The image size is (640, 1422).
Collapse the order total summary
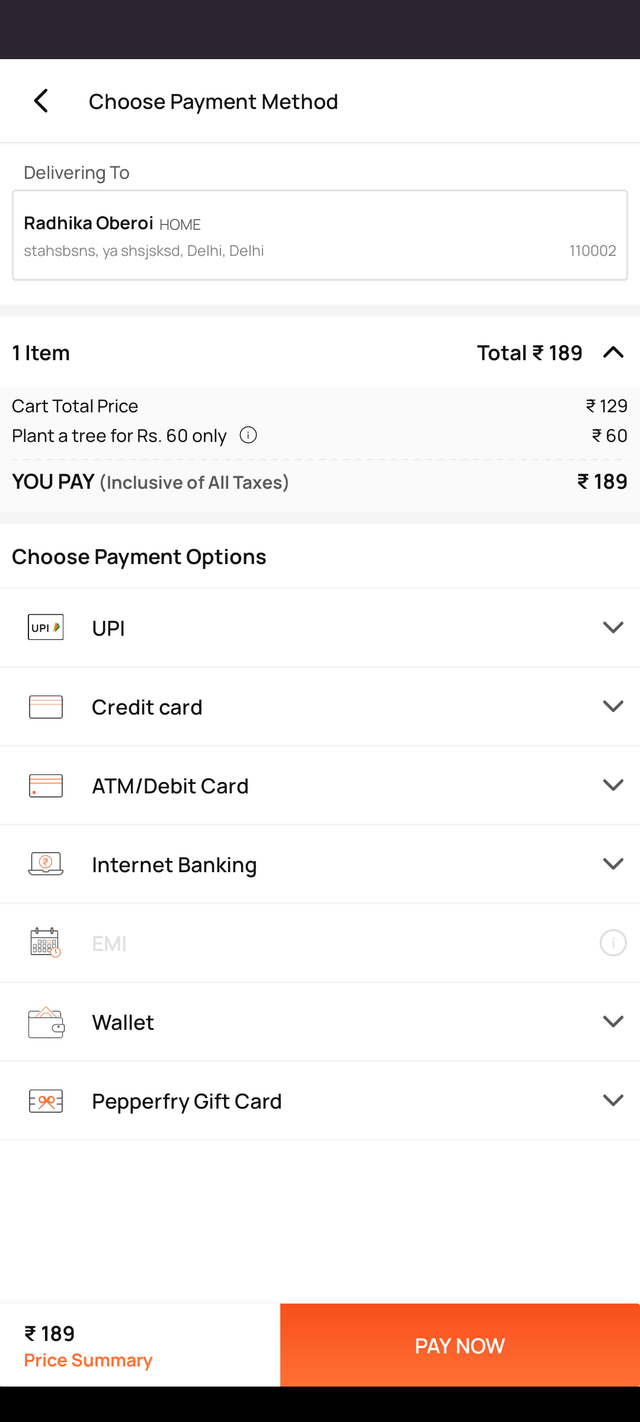(x=613, y=352)
